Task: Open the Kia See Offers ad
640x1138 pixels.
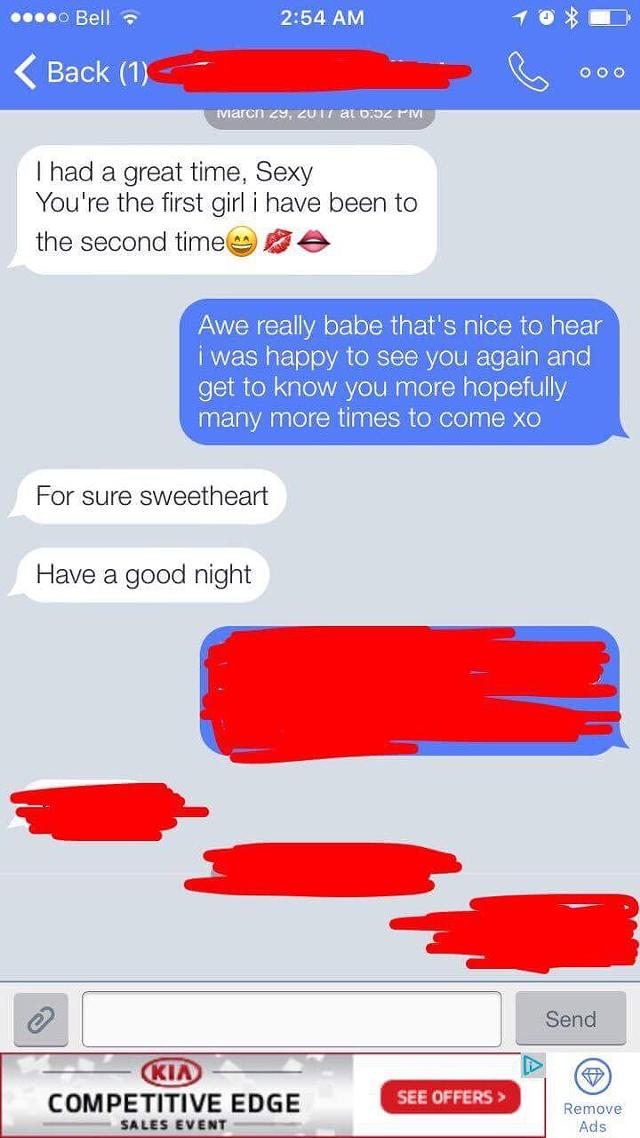Action: coord(450,1095)
